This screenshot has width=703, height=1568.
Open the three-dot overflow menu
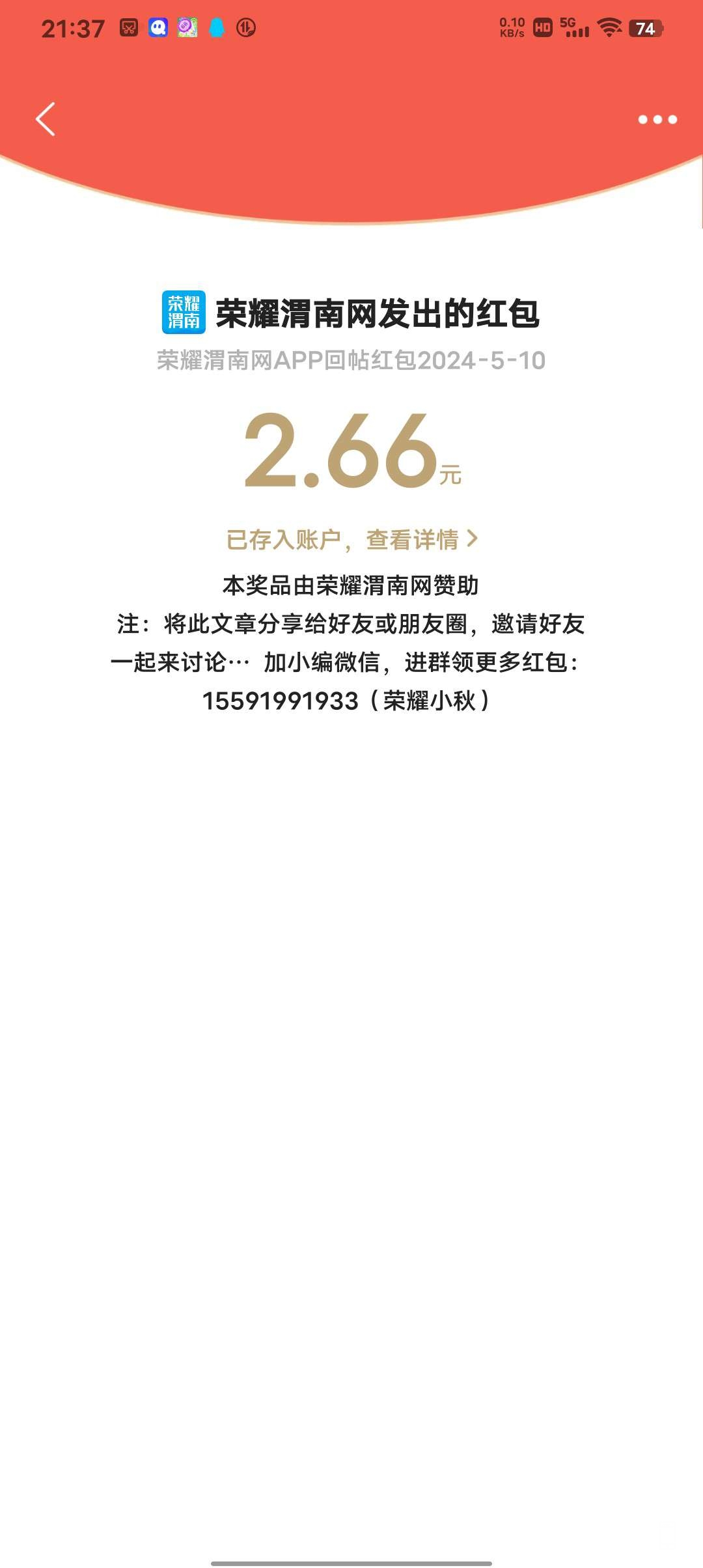657,119
